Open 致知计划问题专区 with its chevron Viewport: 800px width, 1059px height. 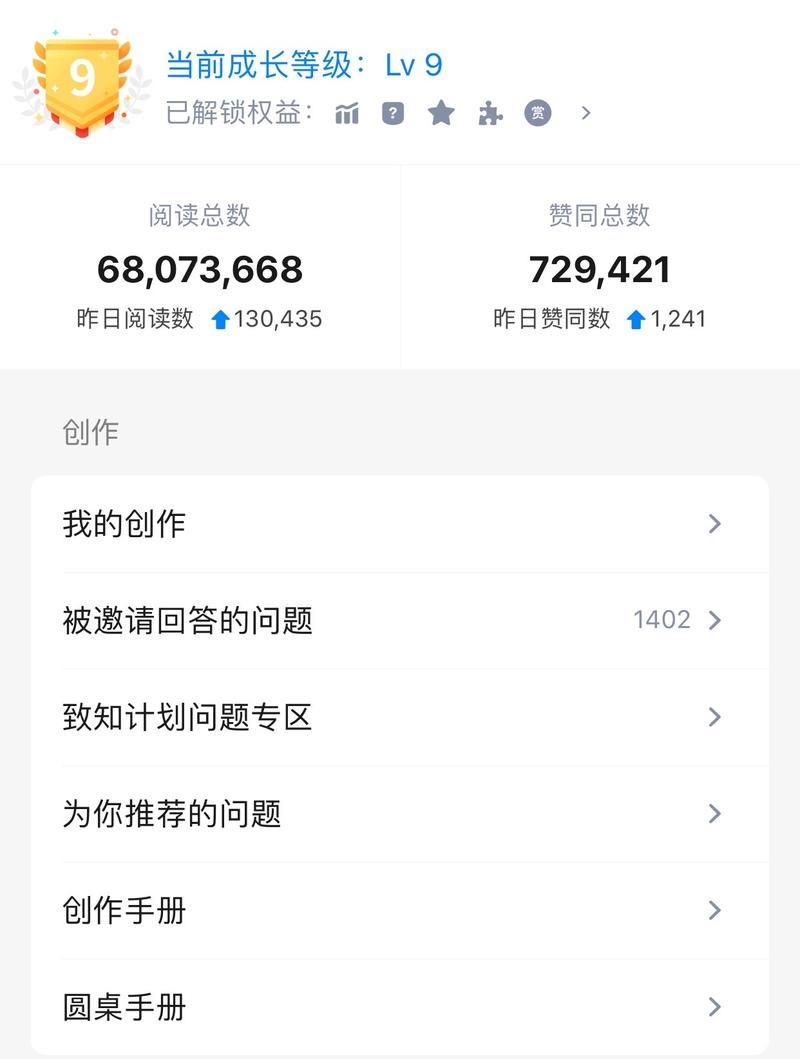pyautogui.click(x=714, y=717)
